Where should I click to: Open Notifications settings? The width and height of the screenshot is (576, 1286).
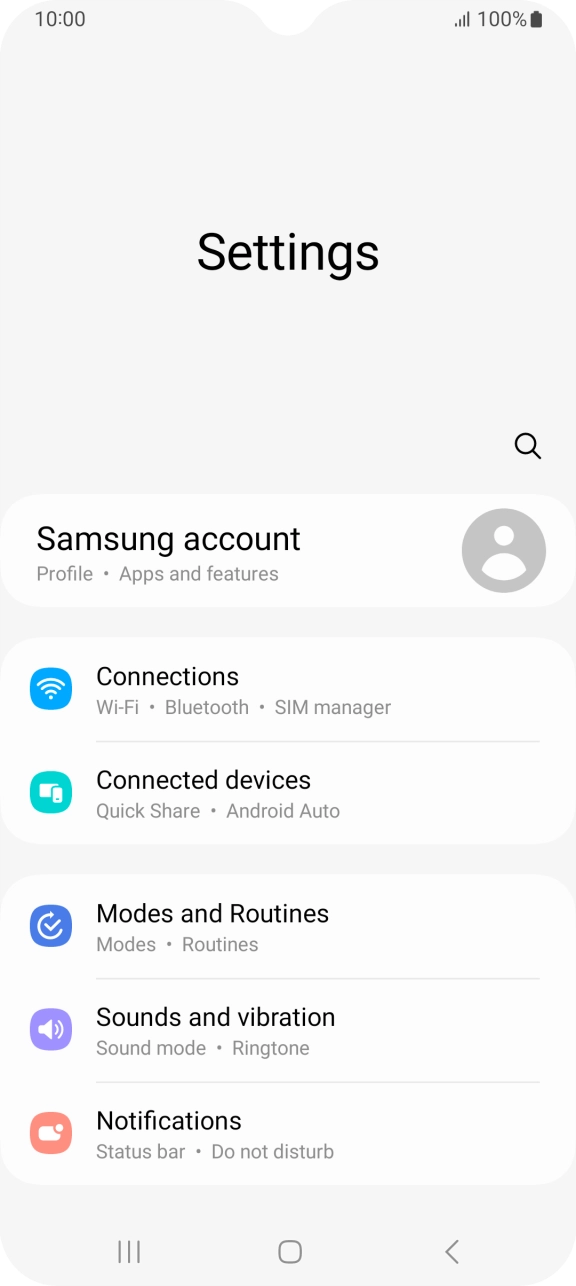[x=288, y=1134]
